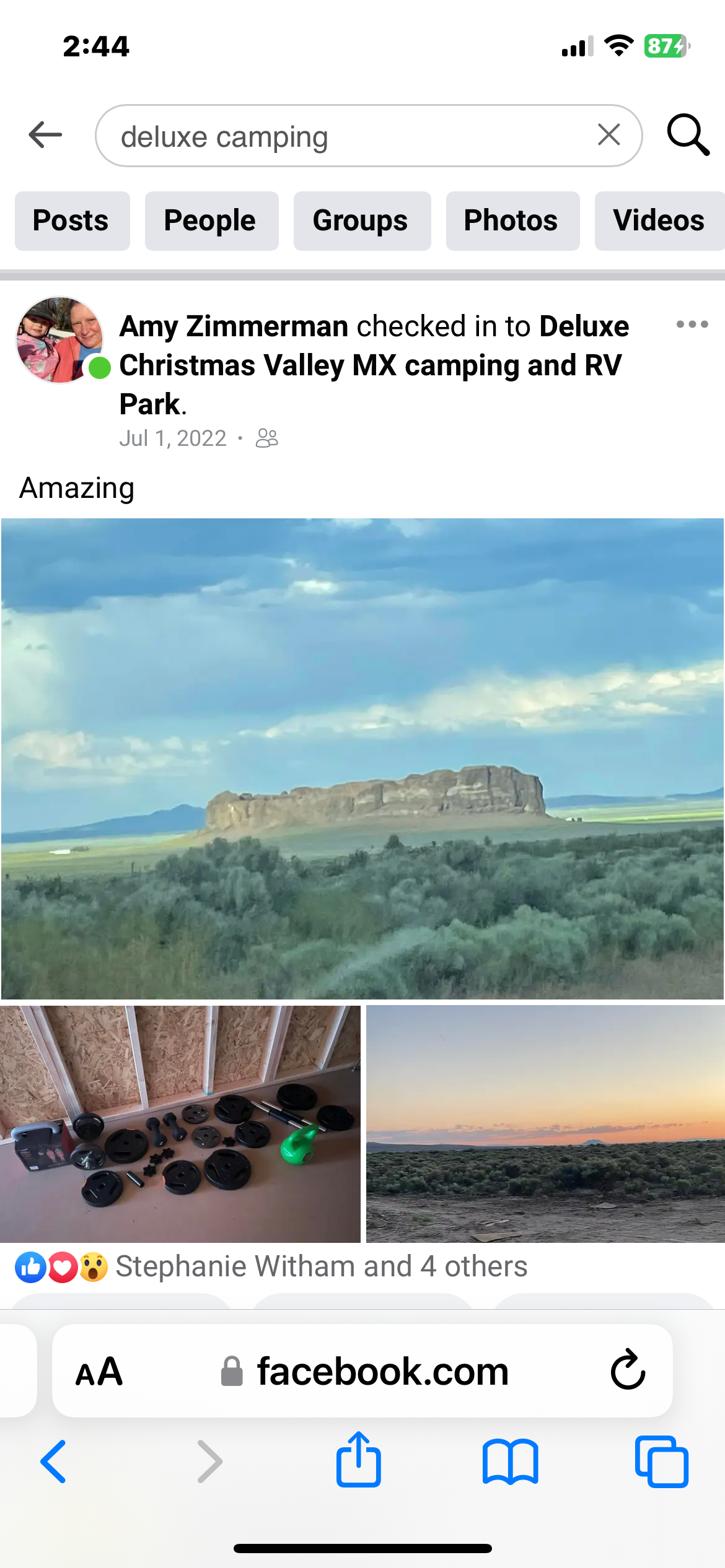Tap the magnifying glass search icon
Screen dimensions: 725x1568
point(687,134)
